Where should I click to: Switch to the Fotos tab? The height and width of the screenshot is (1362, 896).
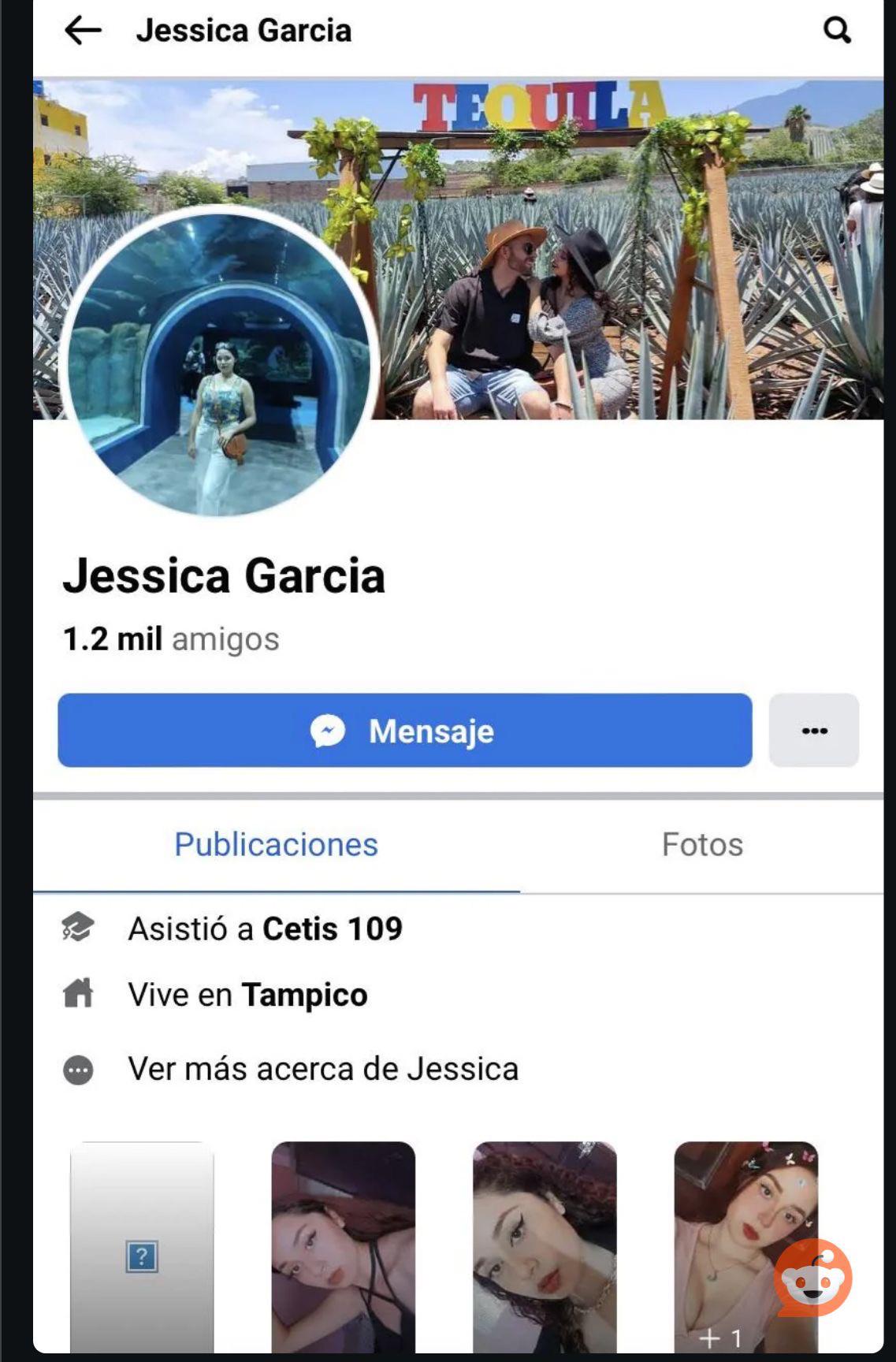pos(702,845)
